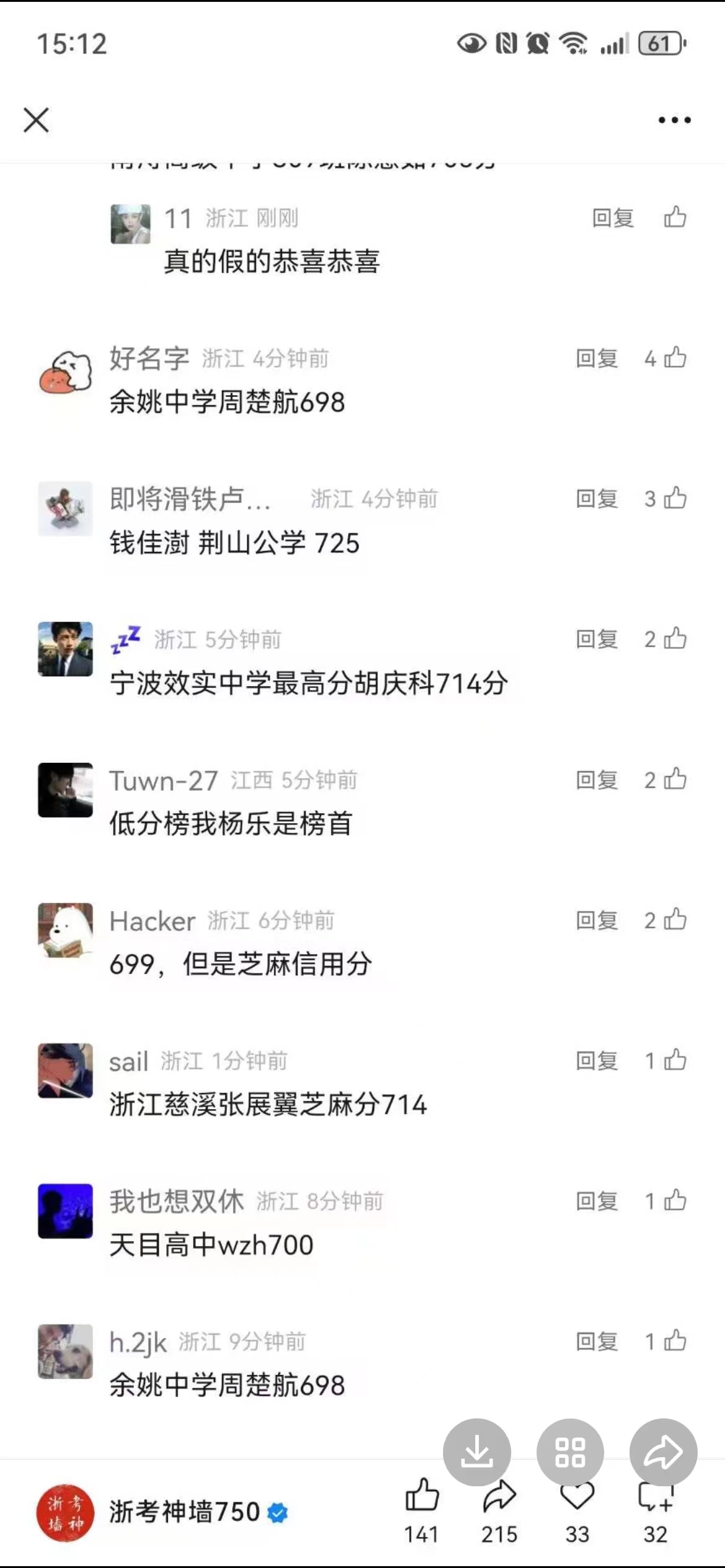Like 好名字's comment about 余姚中学
The width and height of the screenshot is (725, 1568).
pos(675,358)
